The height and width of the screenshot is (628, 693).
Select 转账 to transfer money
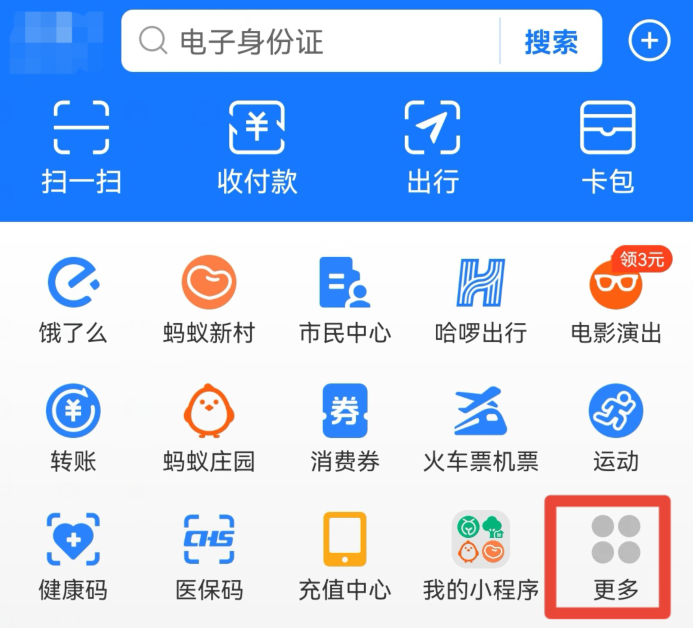[x=73, y=427]
